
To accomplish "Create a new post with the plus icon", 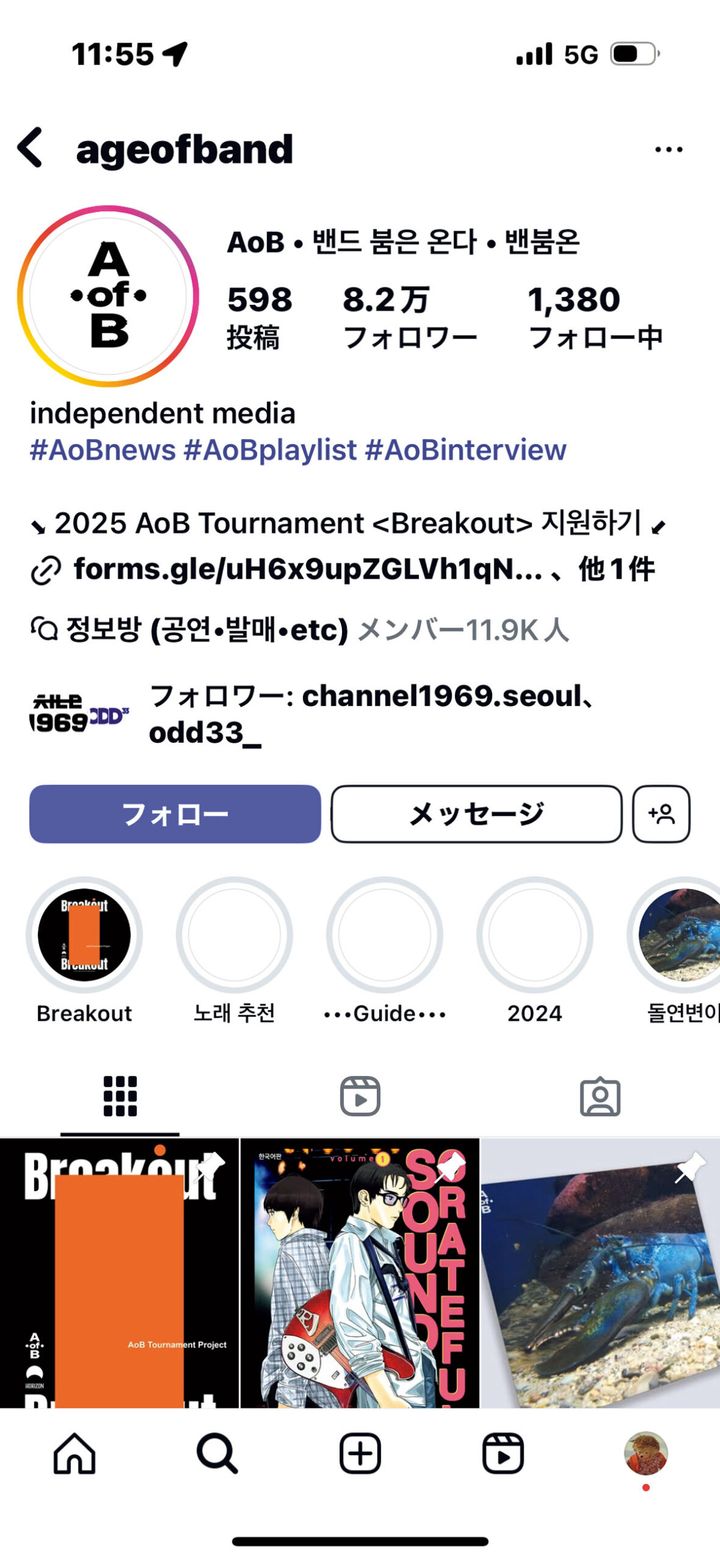I will [360, 1454].
